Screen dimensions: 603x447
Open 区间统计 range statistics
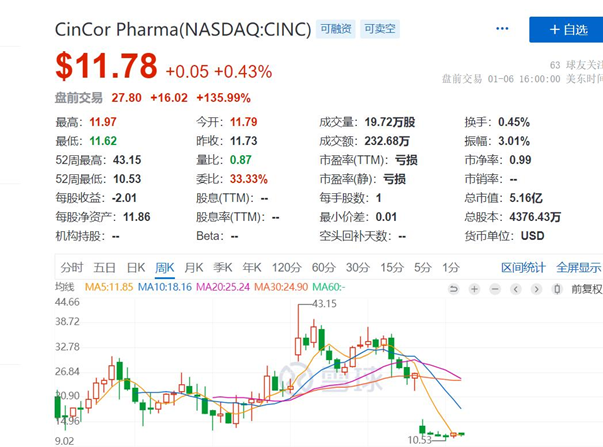point(523,268)
